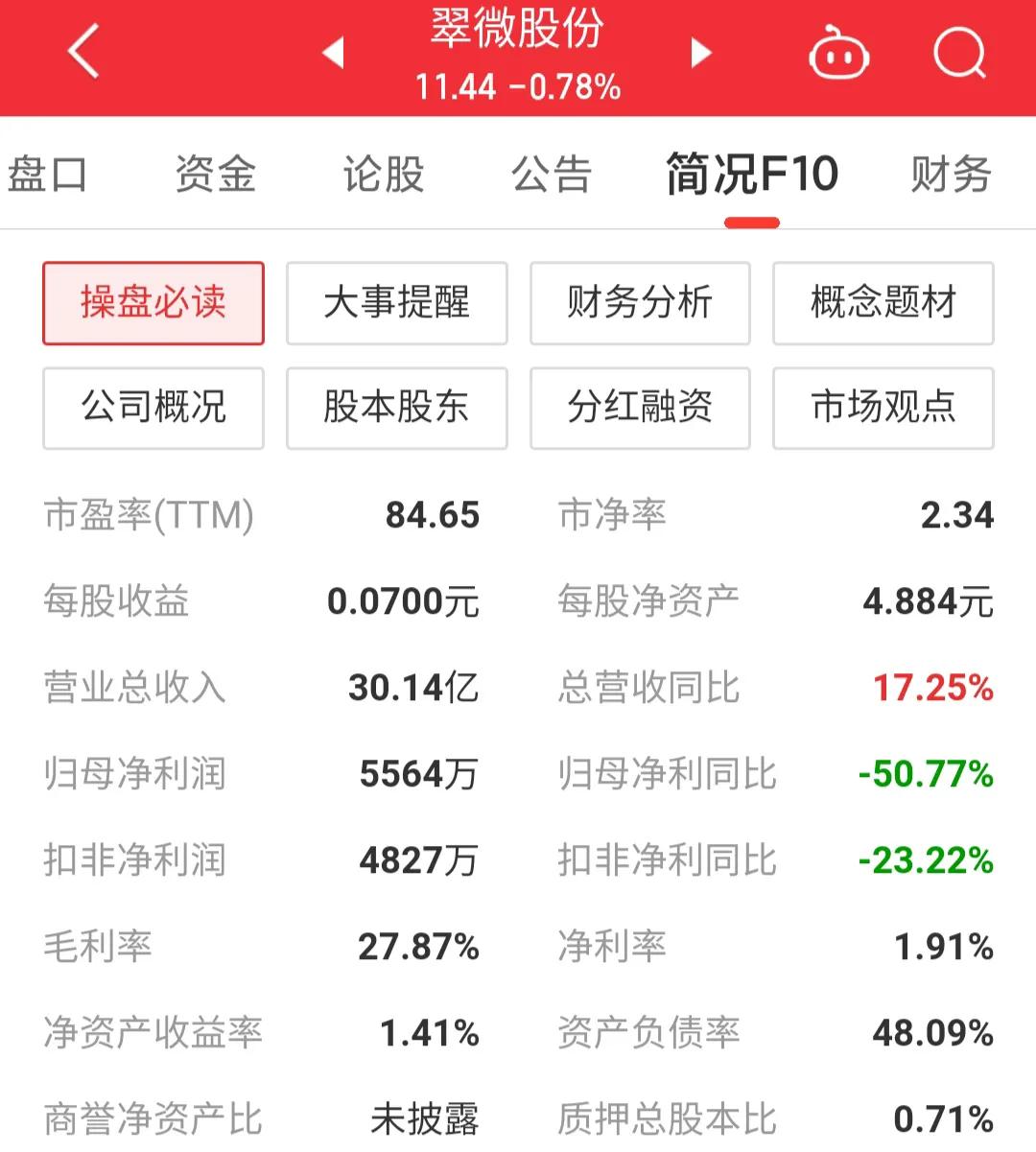Click the back arrow at top left

82,53
